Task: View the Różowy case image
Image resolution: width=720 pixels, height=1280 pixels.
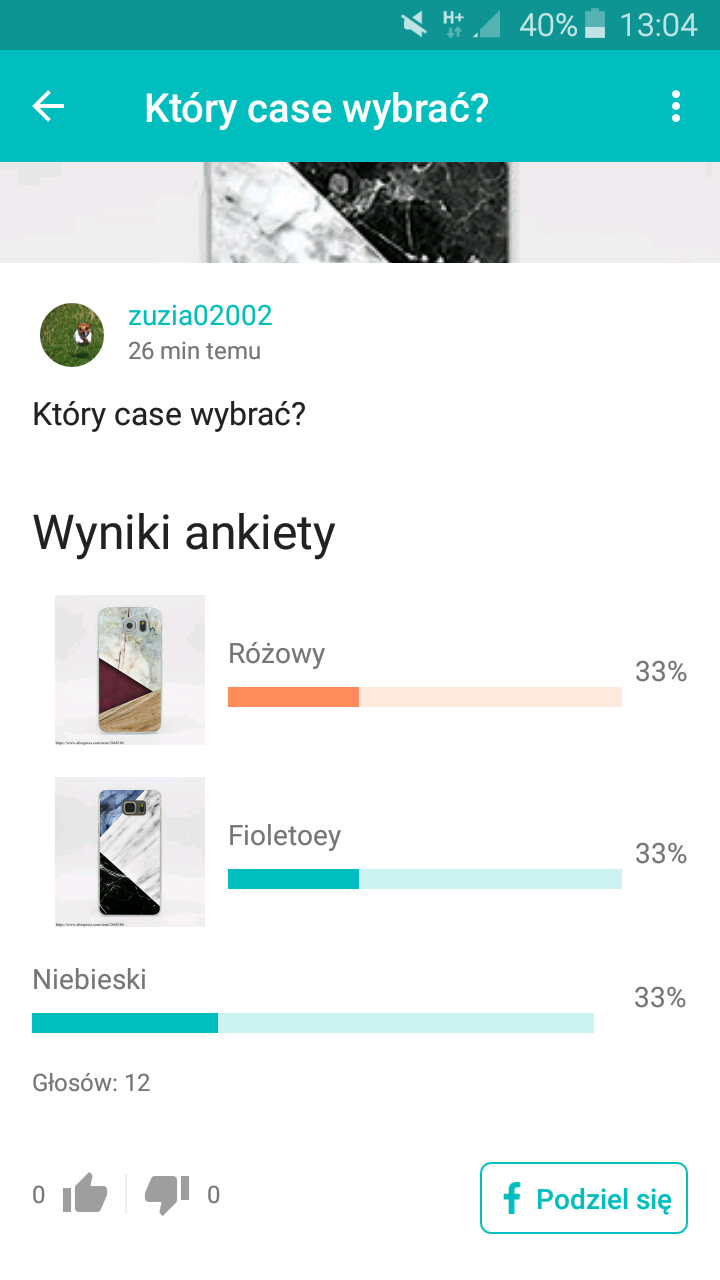Action: 130,670
